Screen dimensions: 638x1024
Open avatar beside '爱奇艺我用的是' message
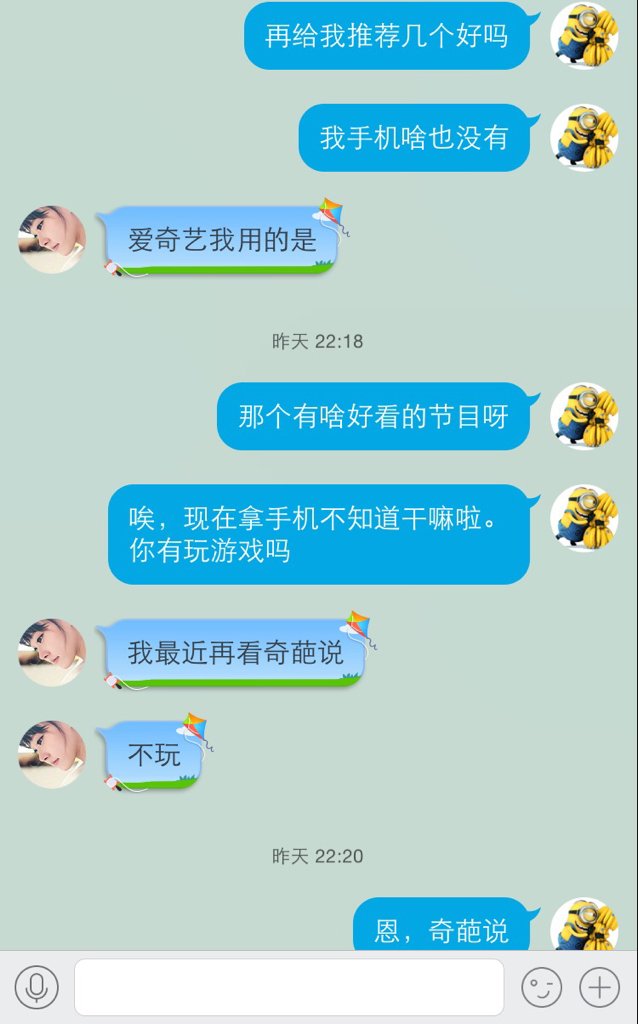52,240
